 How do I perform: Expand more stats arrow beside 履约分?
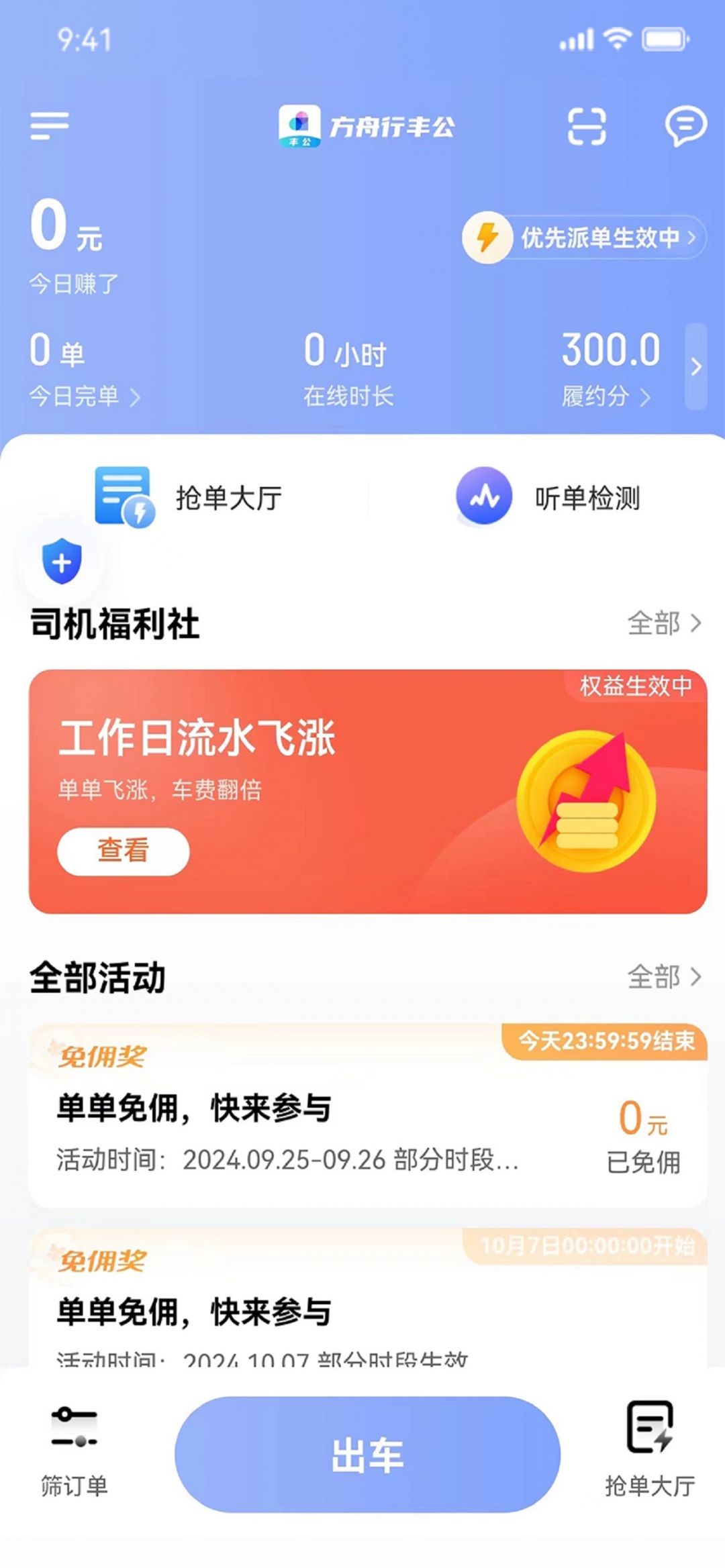pyautogui.click(x=696, y=366)
